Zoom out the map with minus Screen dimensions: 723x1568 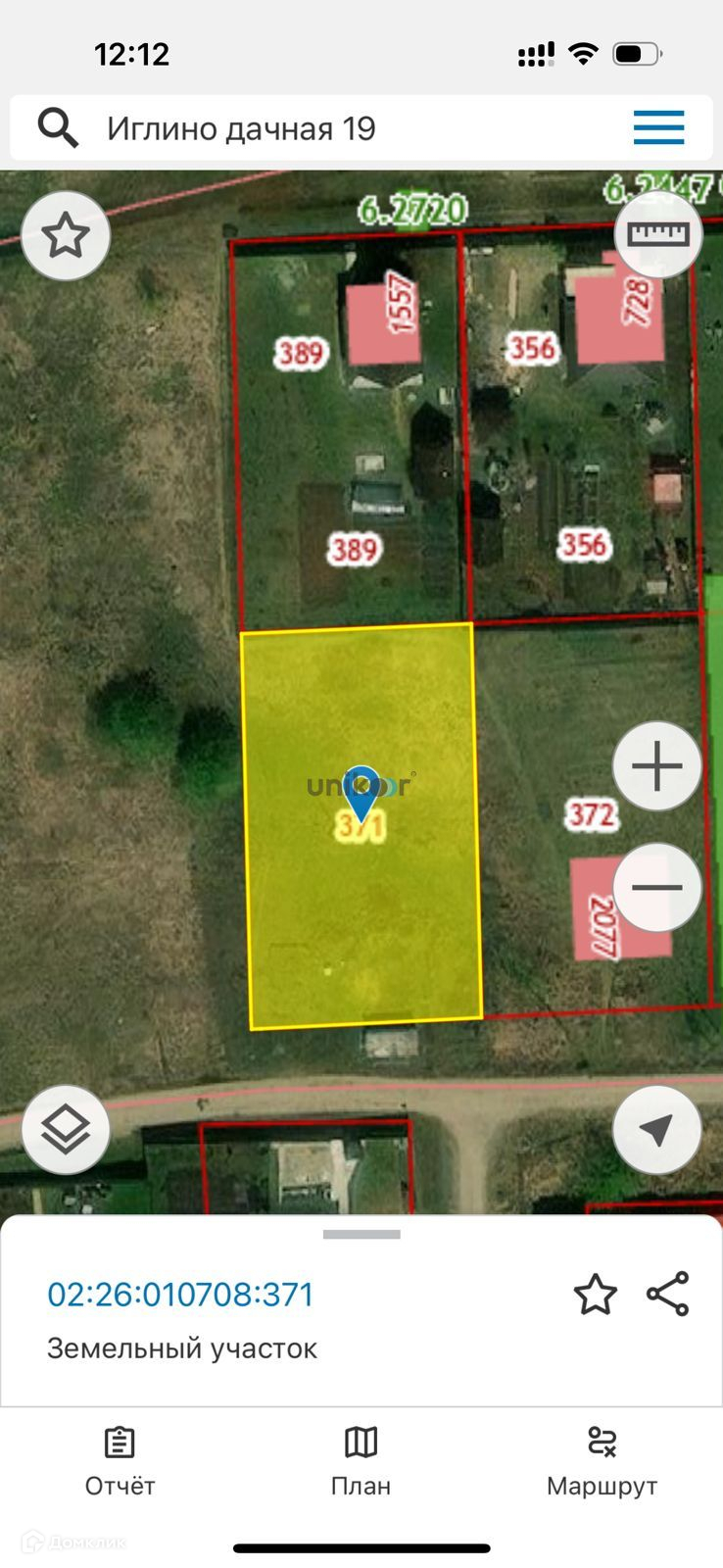tap(657, 887)
